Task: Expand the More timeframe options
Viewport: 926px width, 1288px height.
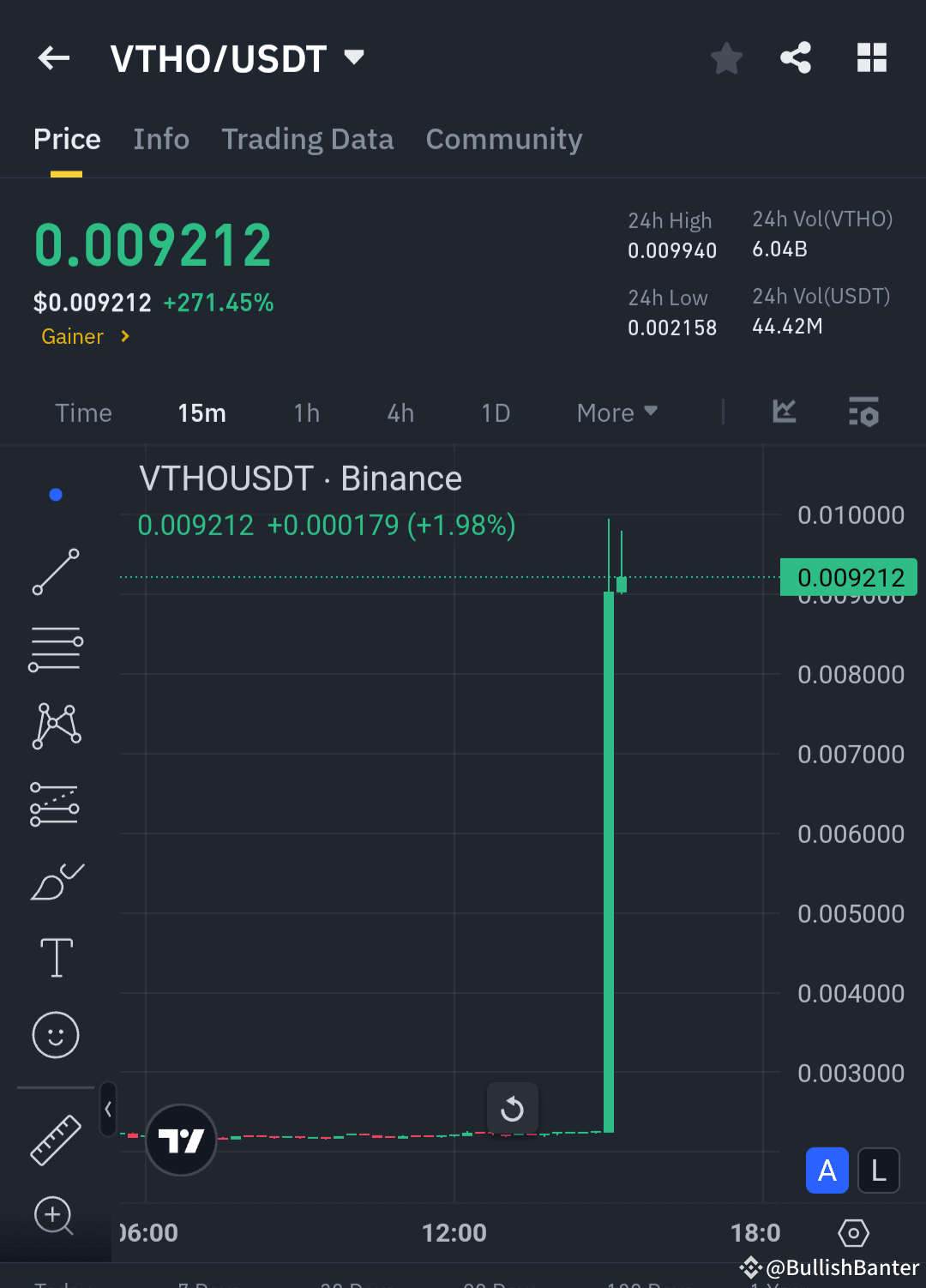Action: pyautogui.click(x=616, y=412)
